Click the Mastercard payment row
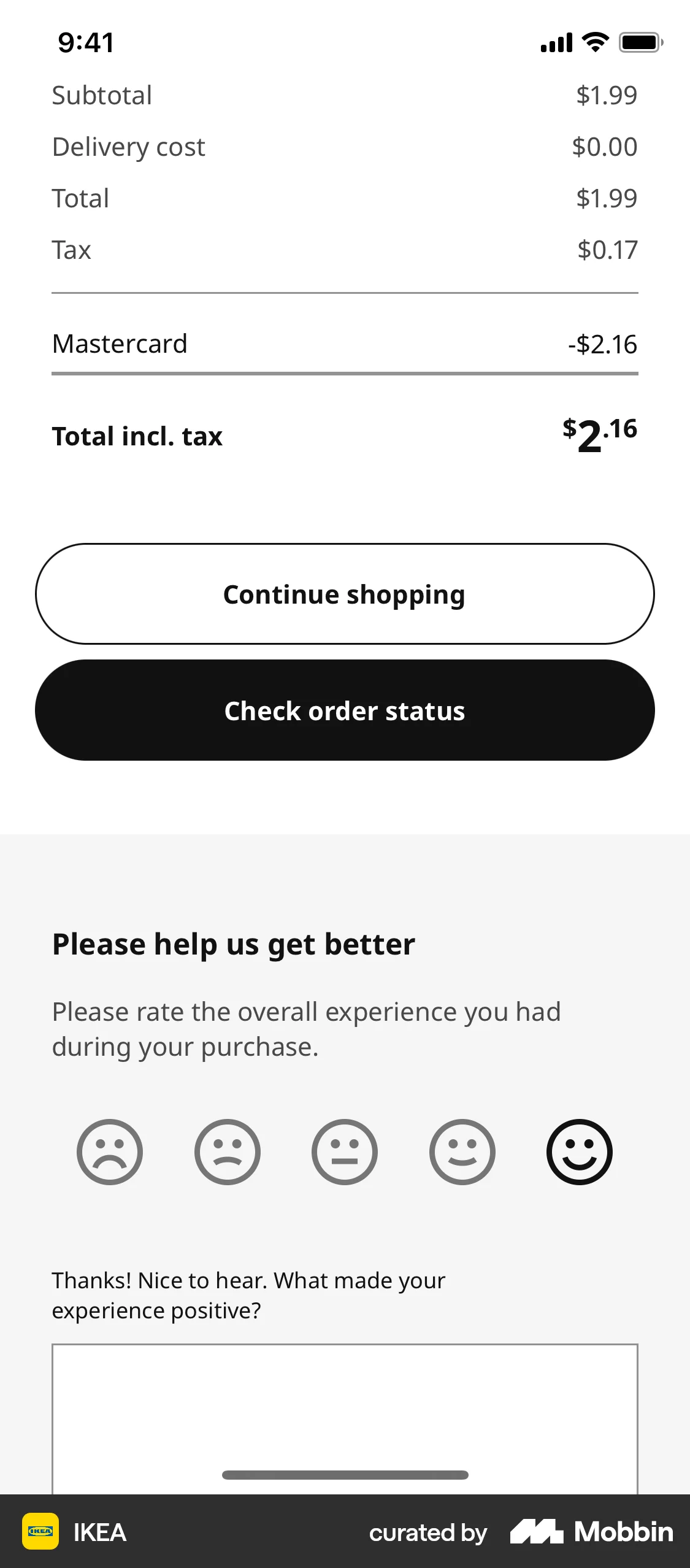 345,344
